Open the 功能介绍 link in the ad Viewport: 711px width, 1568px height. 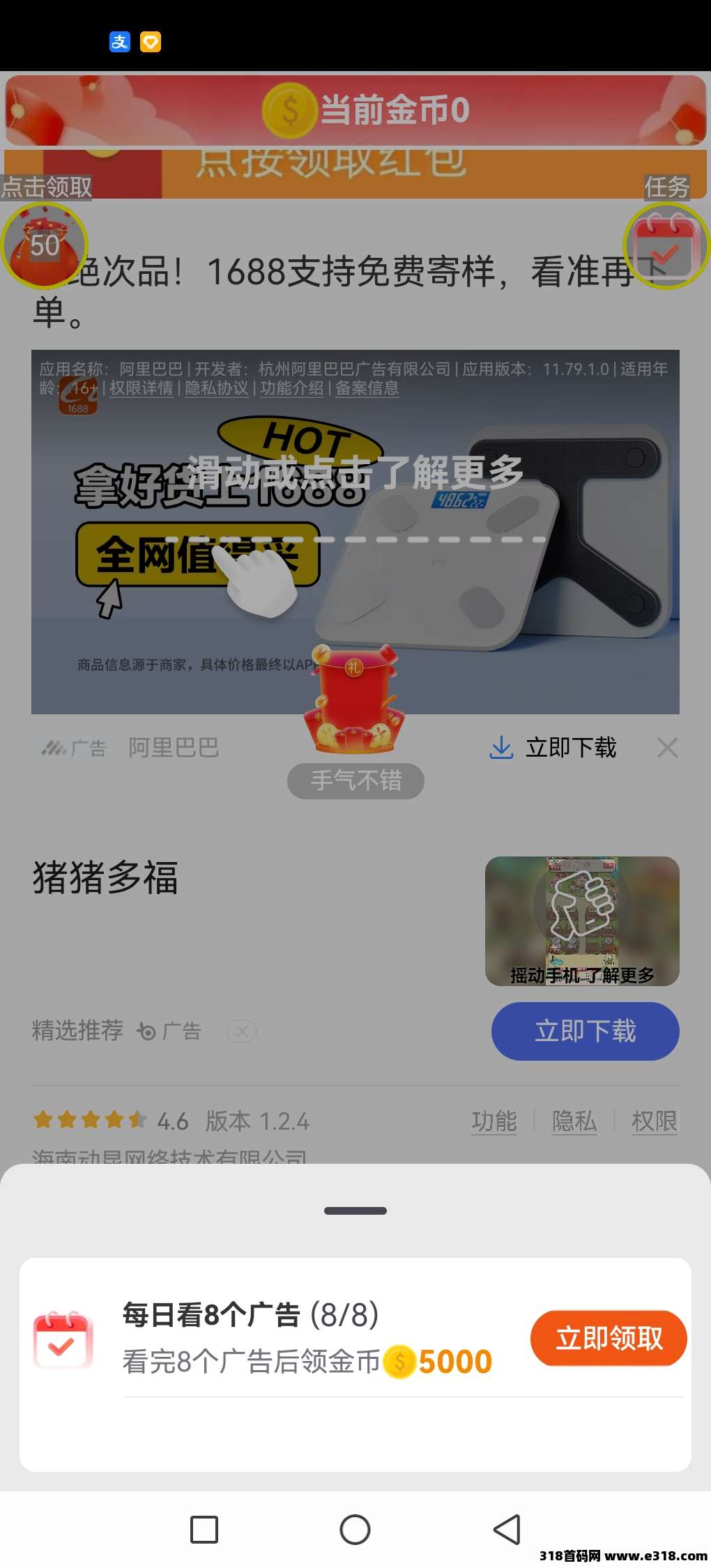pos(292,388)
